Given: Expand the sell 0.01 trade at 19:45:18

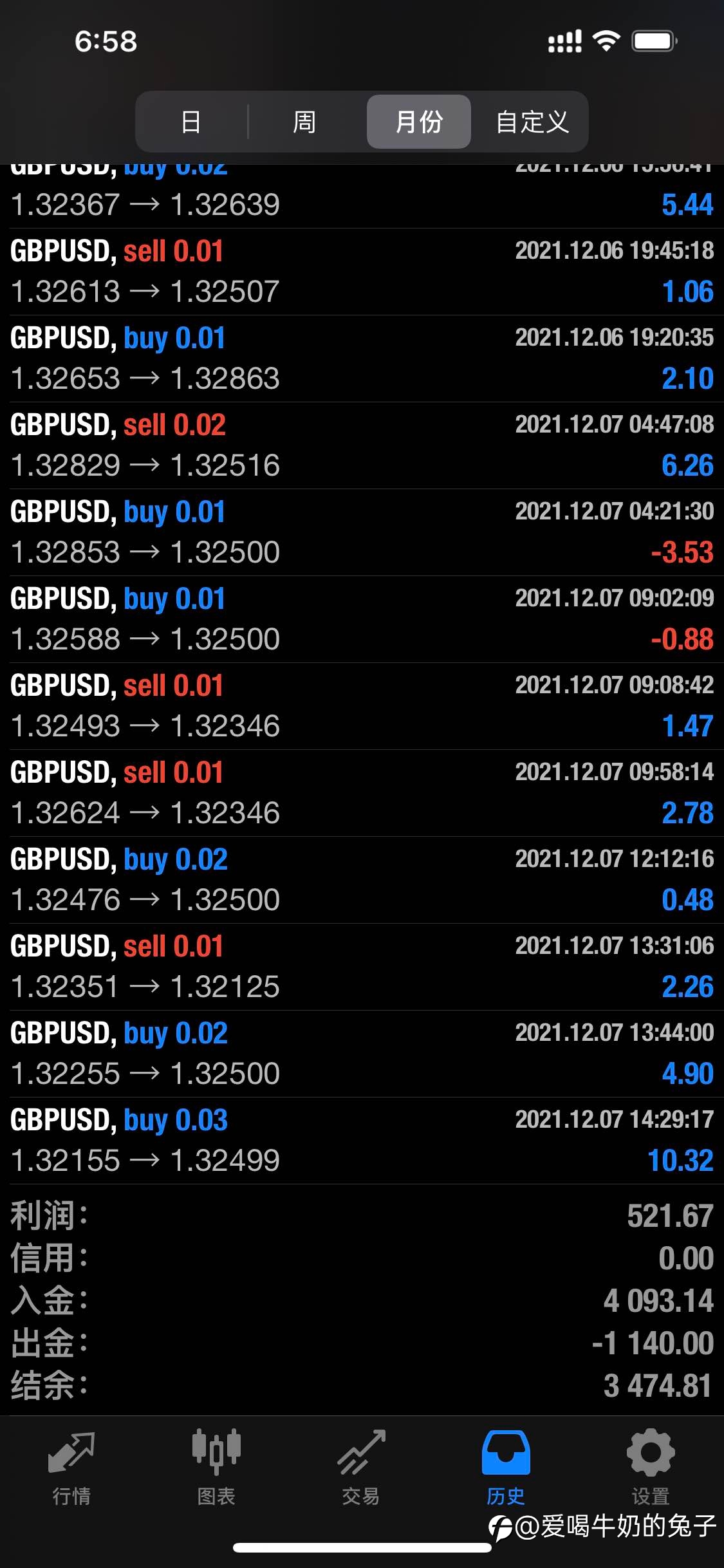Looking at the screenshot, I should [x=362, y=272].
